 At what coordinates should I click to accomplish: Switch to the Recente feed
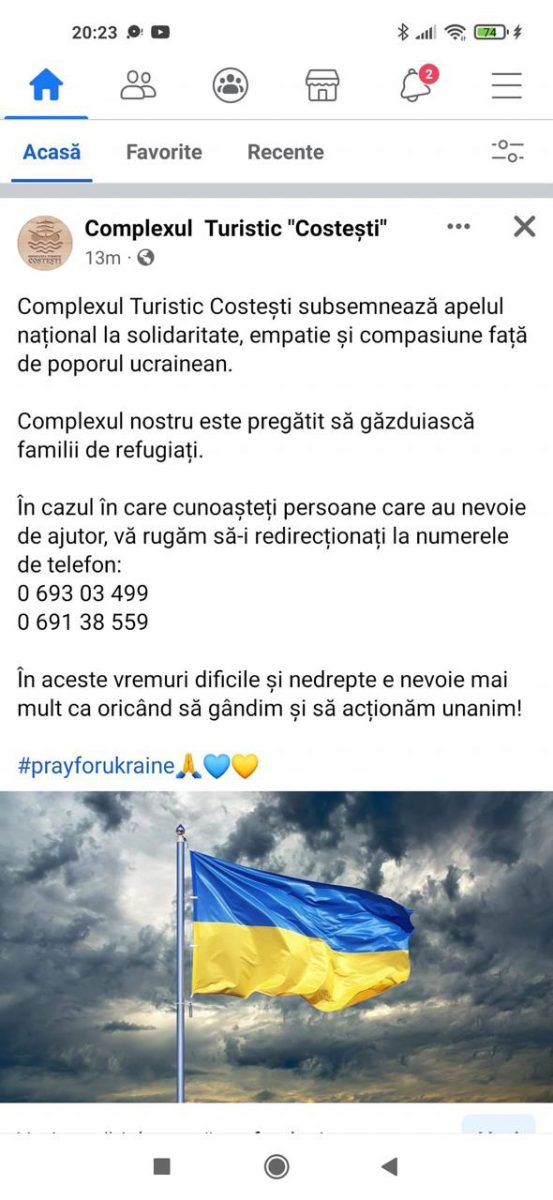click(286, 152)
